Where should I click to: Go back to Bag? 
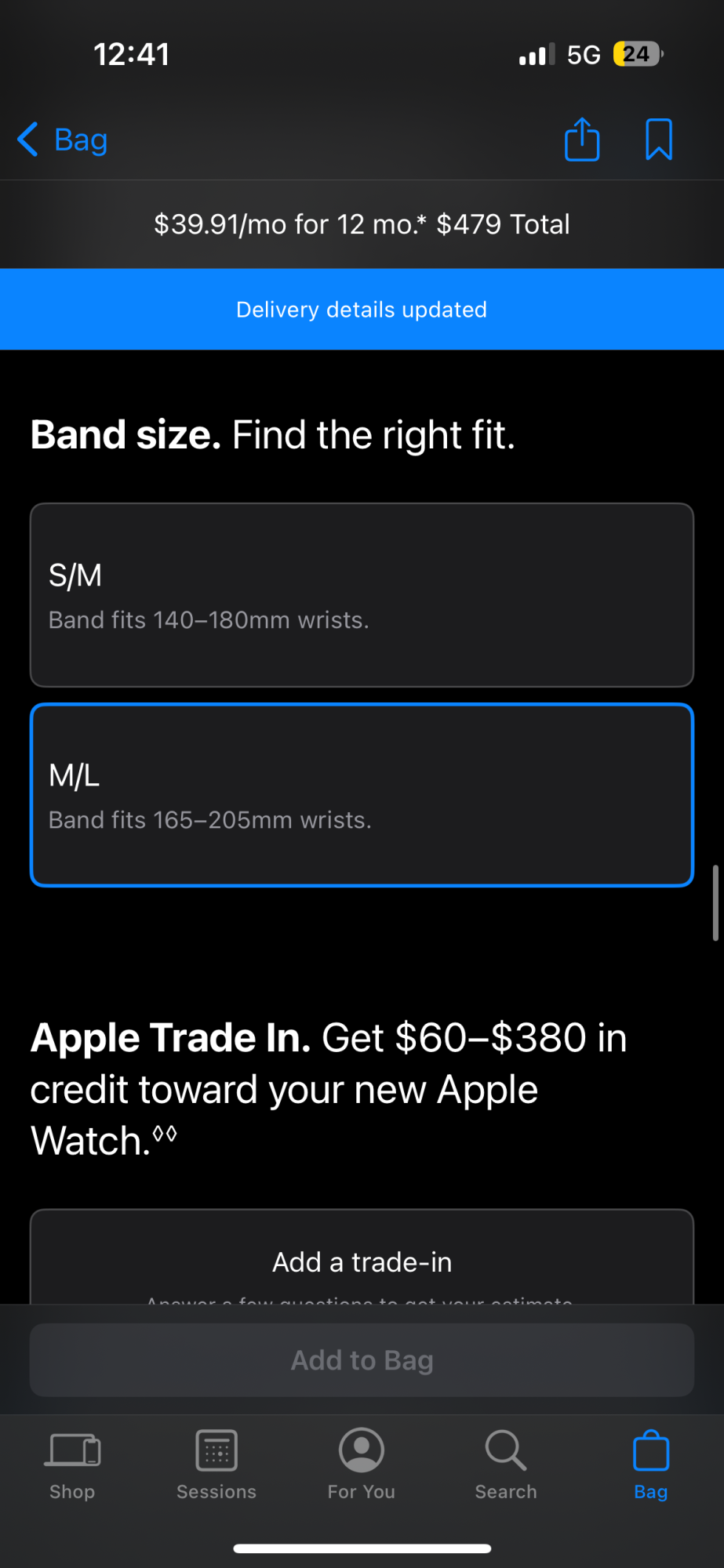tap(63, 140)
